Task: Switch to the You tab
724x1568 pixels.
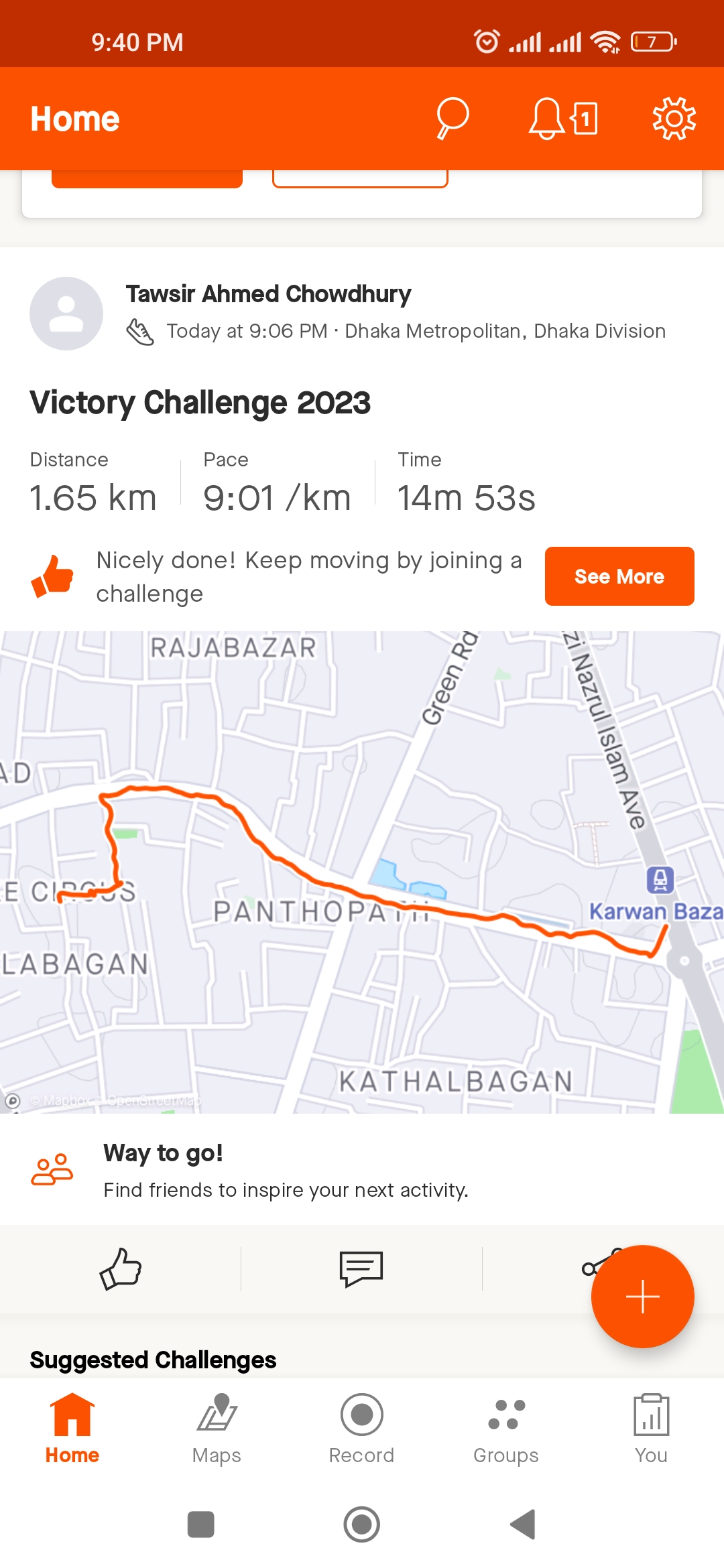Action: tap(651, 1429)
